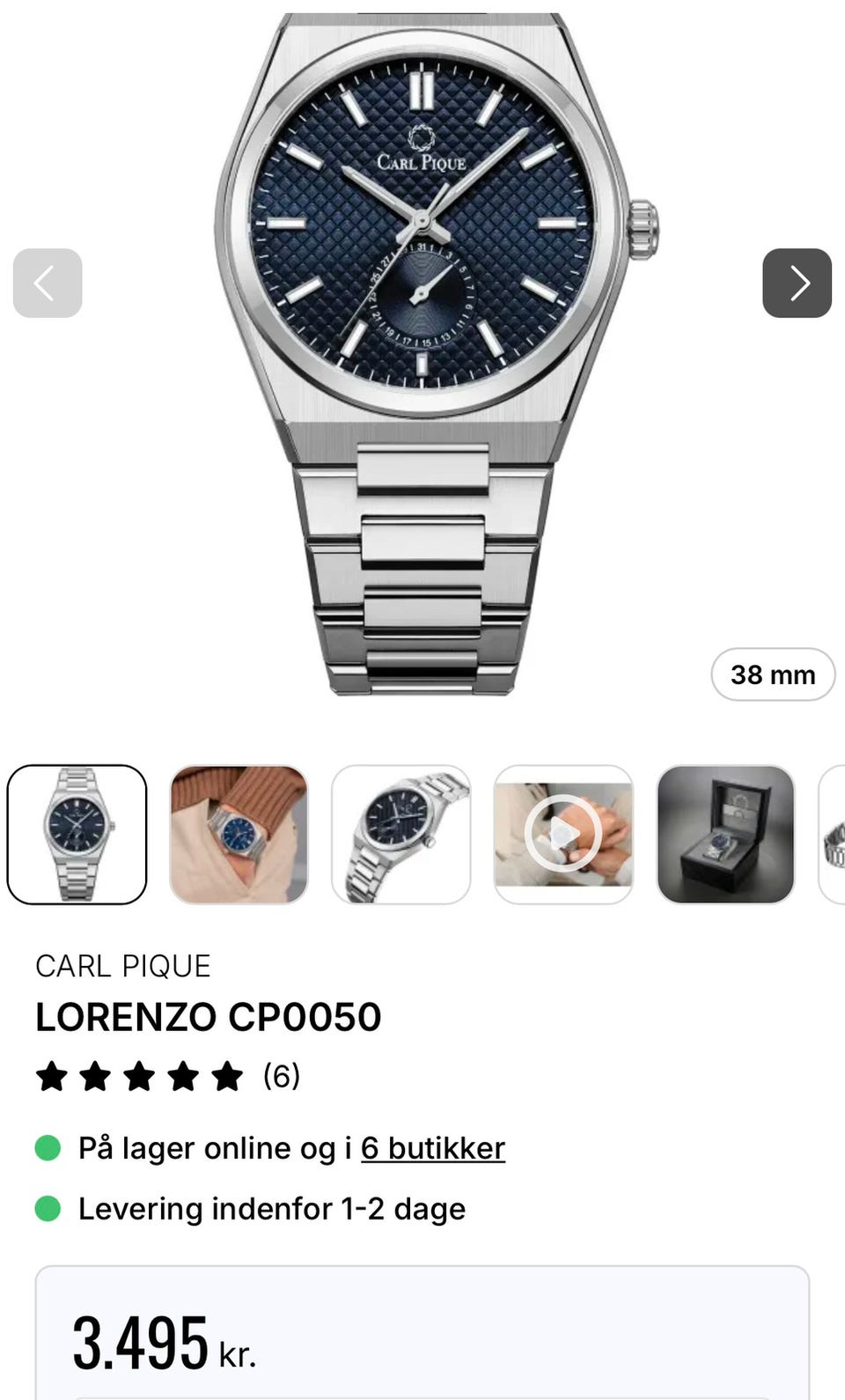845x1400 pixels.
Task: Click the third star of the rating
Action: (140, 1075)
